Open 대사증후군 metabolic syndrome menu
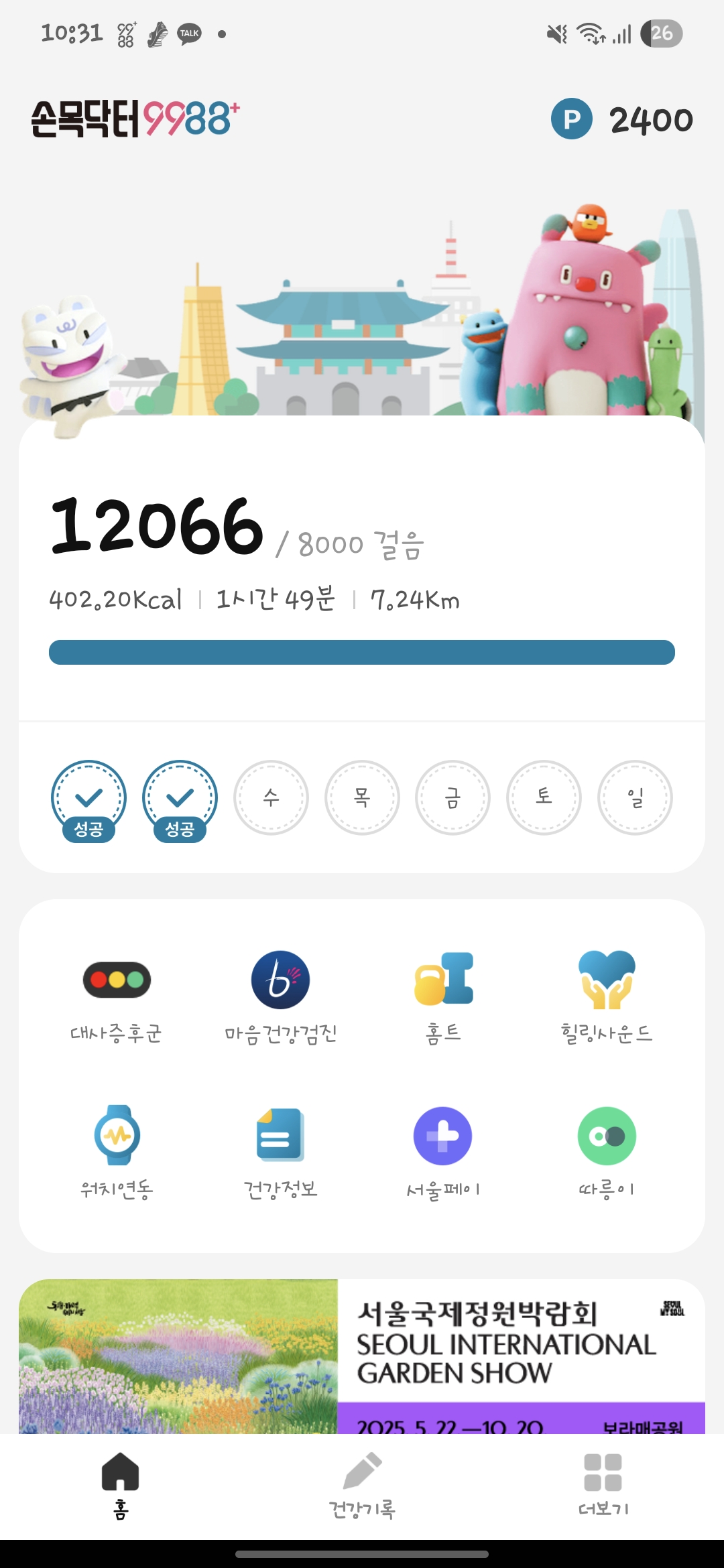Screen dimensions: 724x1568 click(x=117, y=996)
